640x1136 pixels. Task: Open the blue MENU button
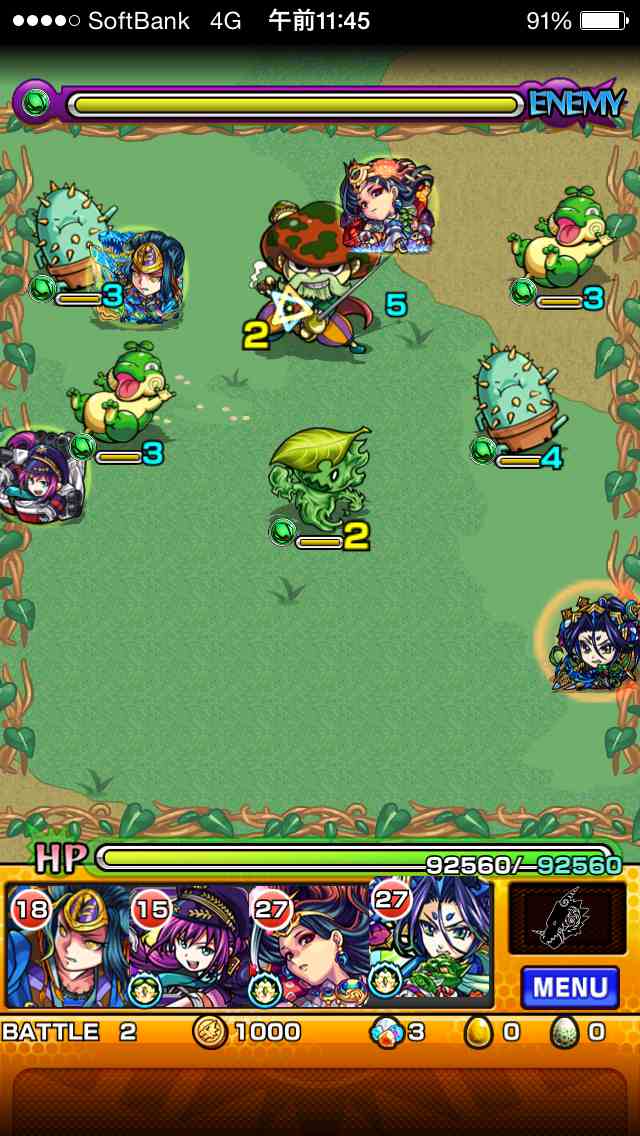[569, 987]
